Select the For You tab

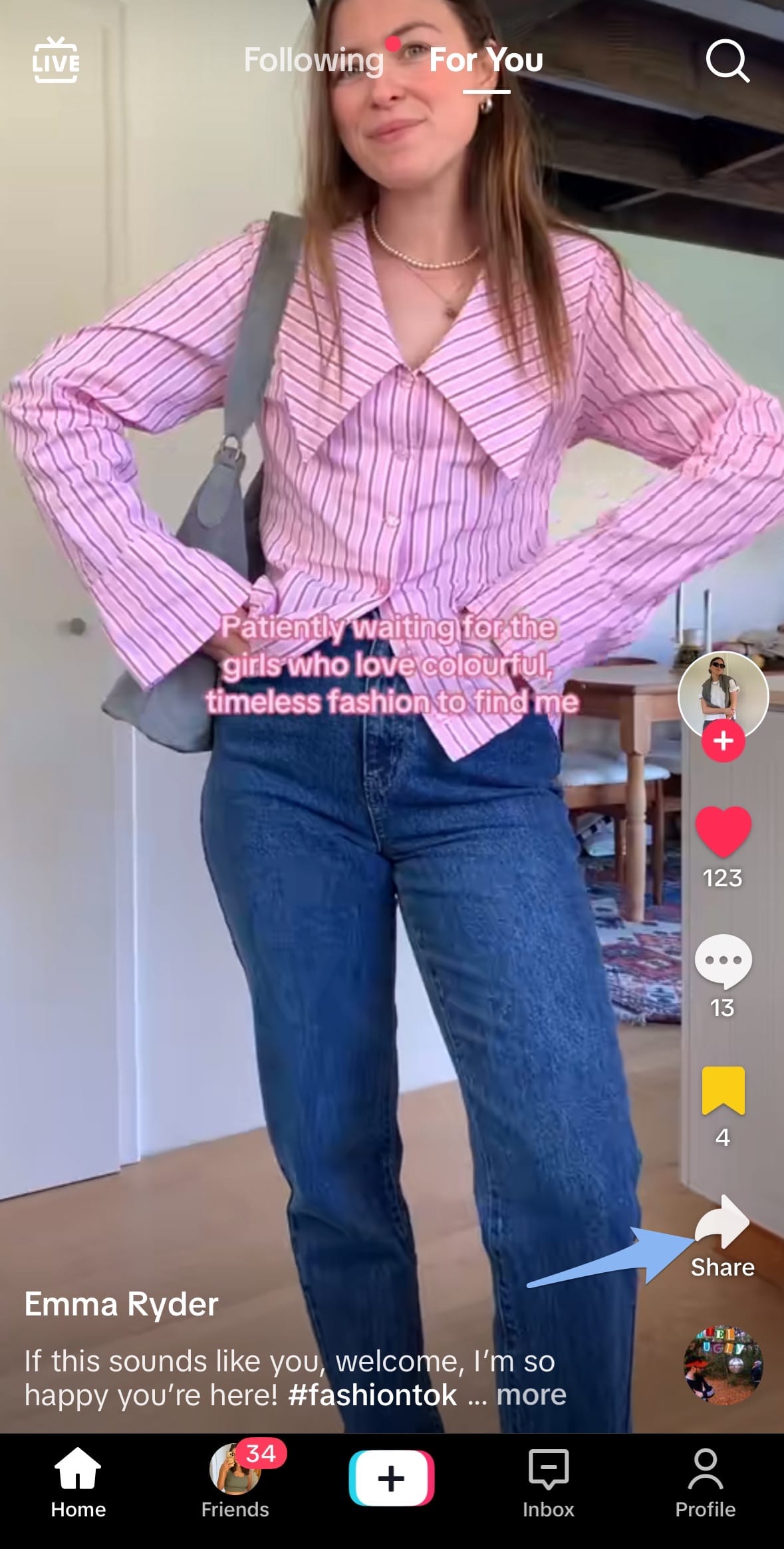click(x=486, y=61)
